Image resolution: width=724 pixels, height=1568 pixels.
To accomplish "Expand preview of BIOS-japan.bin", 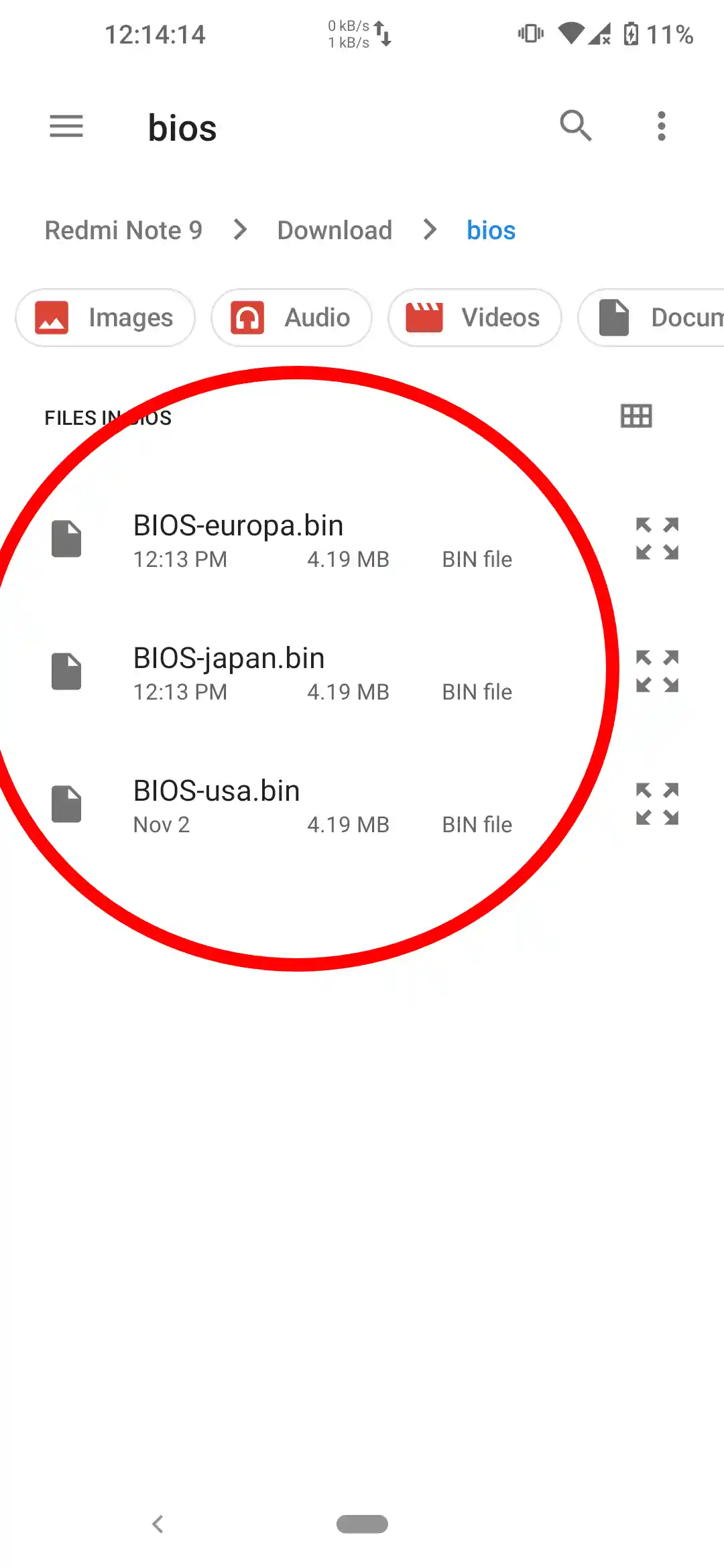I will coord(657,671).
